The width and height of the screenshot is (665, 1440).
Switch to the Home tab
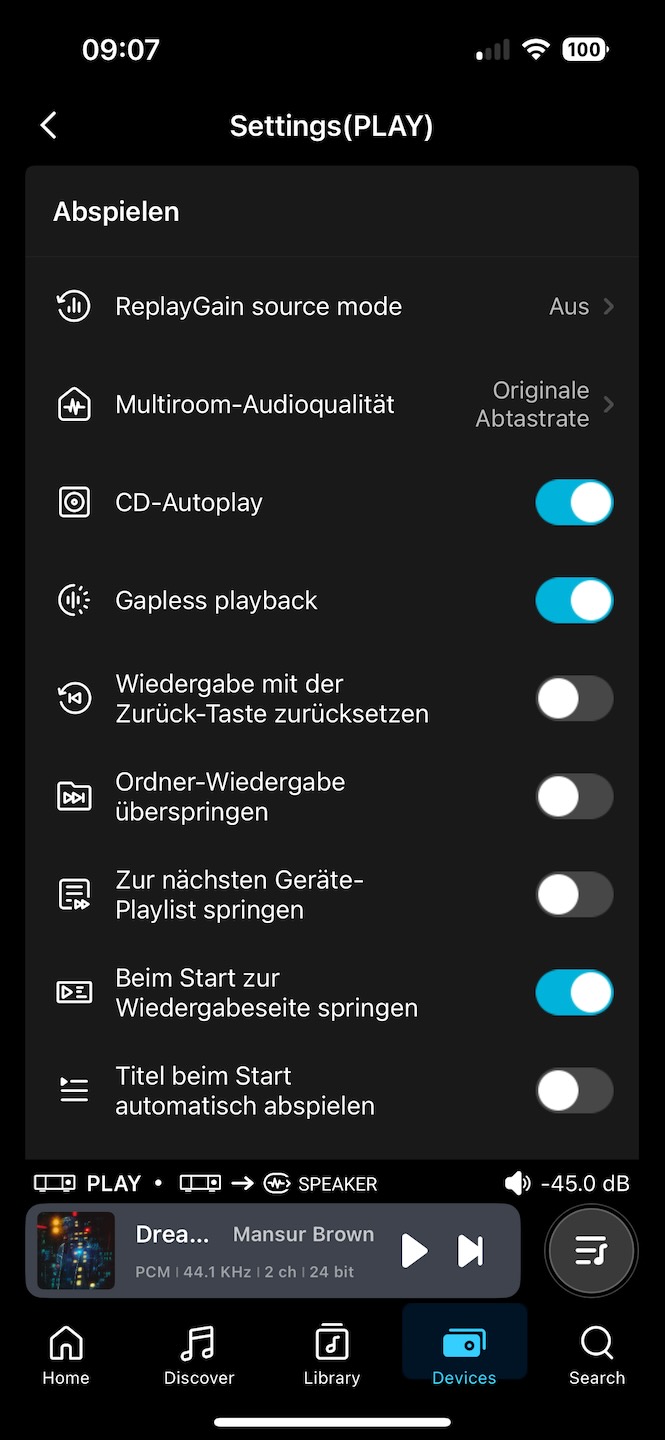[66, 1355]
